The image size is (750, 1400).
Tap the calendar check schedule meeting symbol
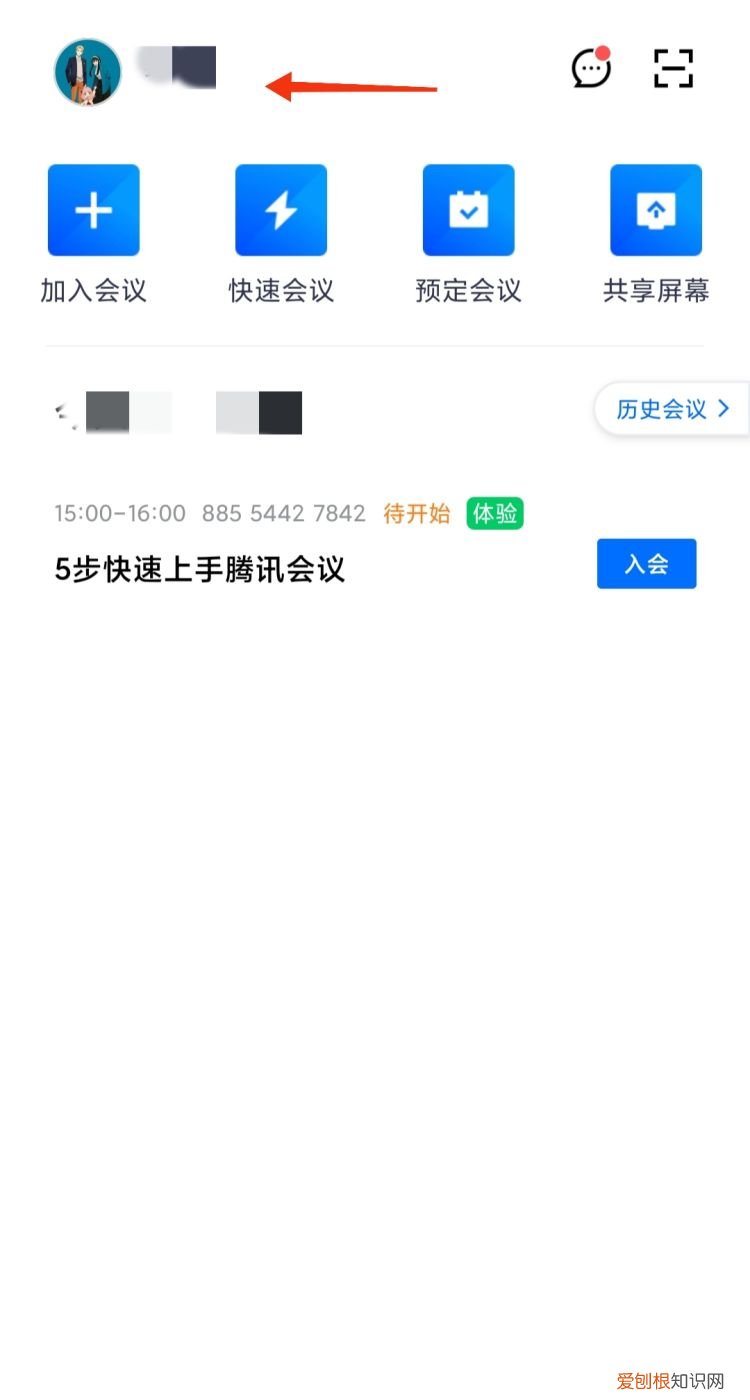468,210
